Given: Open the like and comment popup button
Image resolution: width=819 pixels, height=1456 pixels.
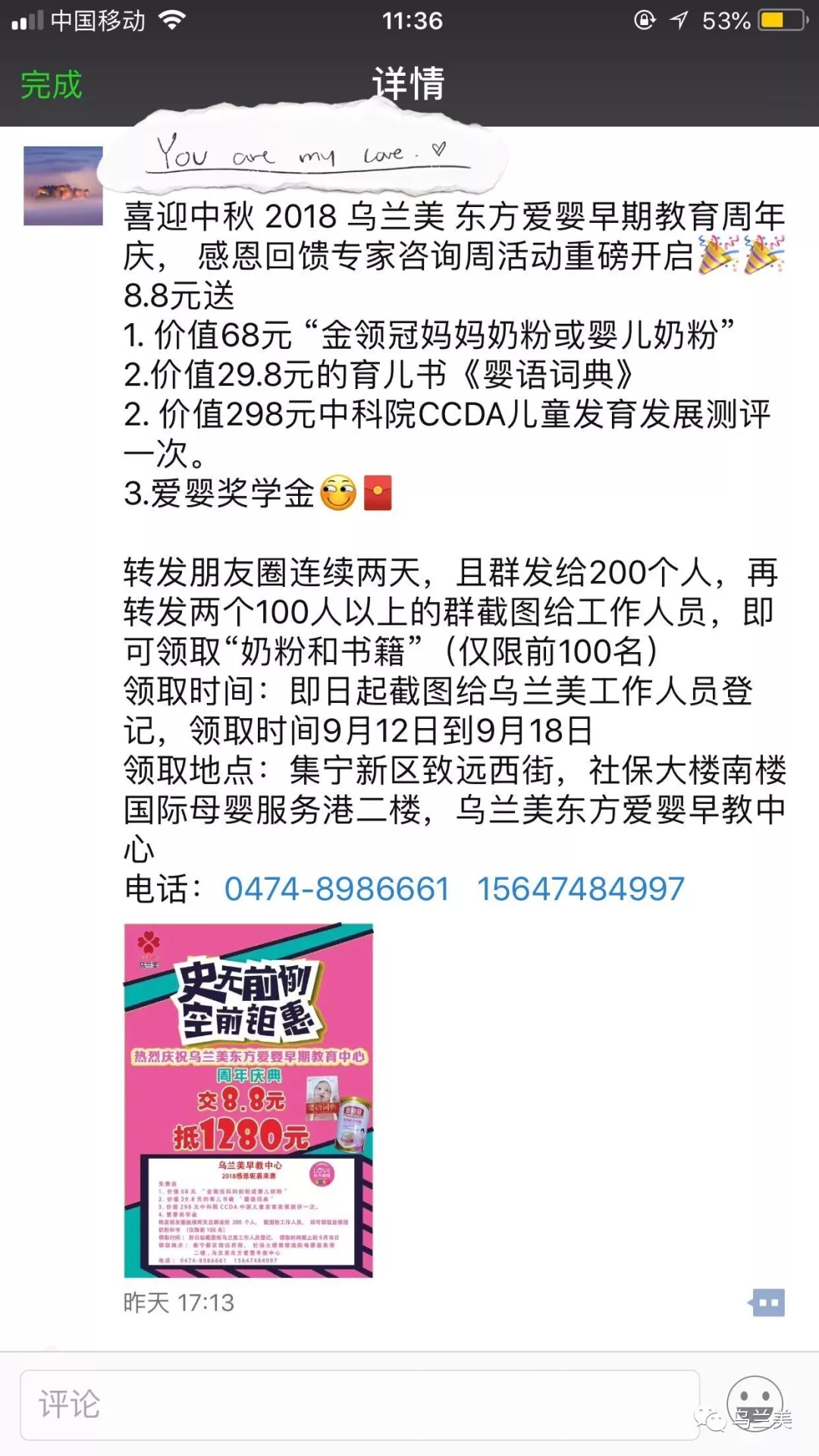Looking at the screenshot, I should pos(767,1303).
